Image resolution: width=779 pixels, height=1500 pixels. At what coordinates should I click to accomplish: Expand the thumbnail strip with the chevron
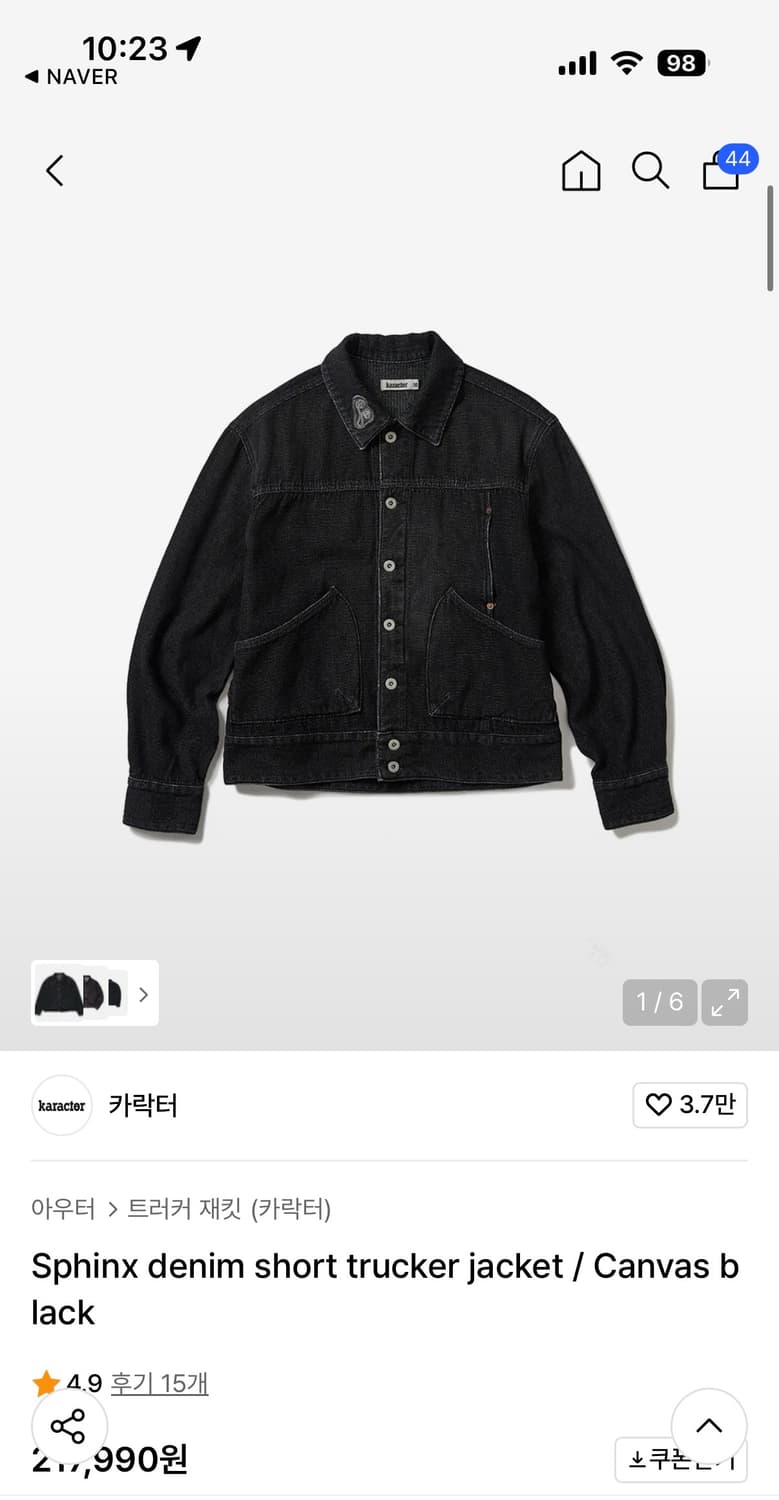click(x=143, y=993)
